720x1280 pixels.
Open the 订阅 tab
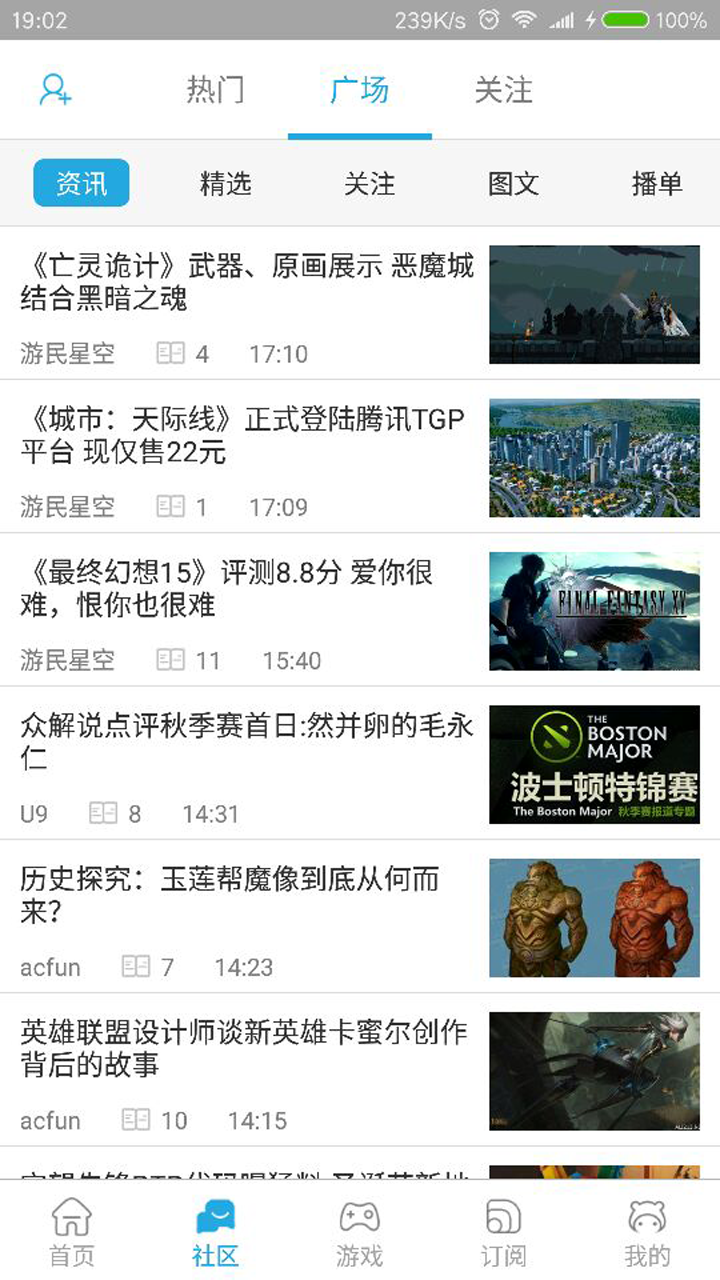503,1232
